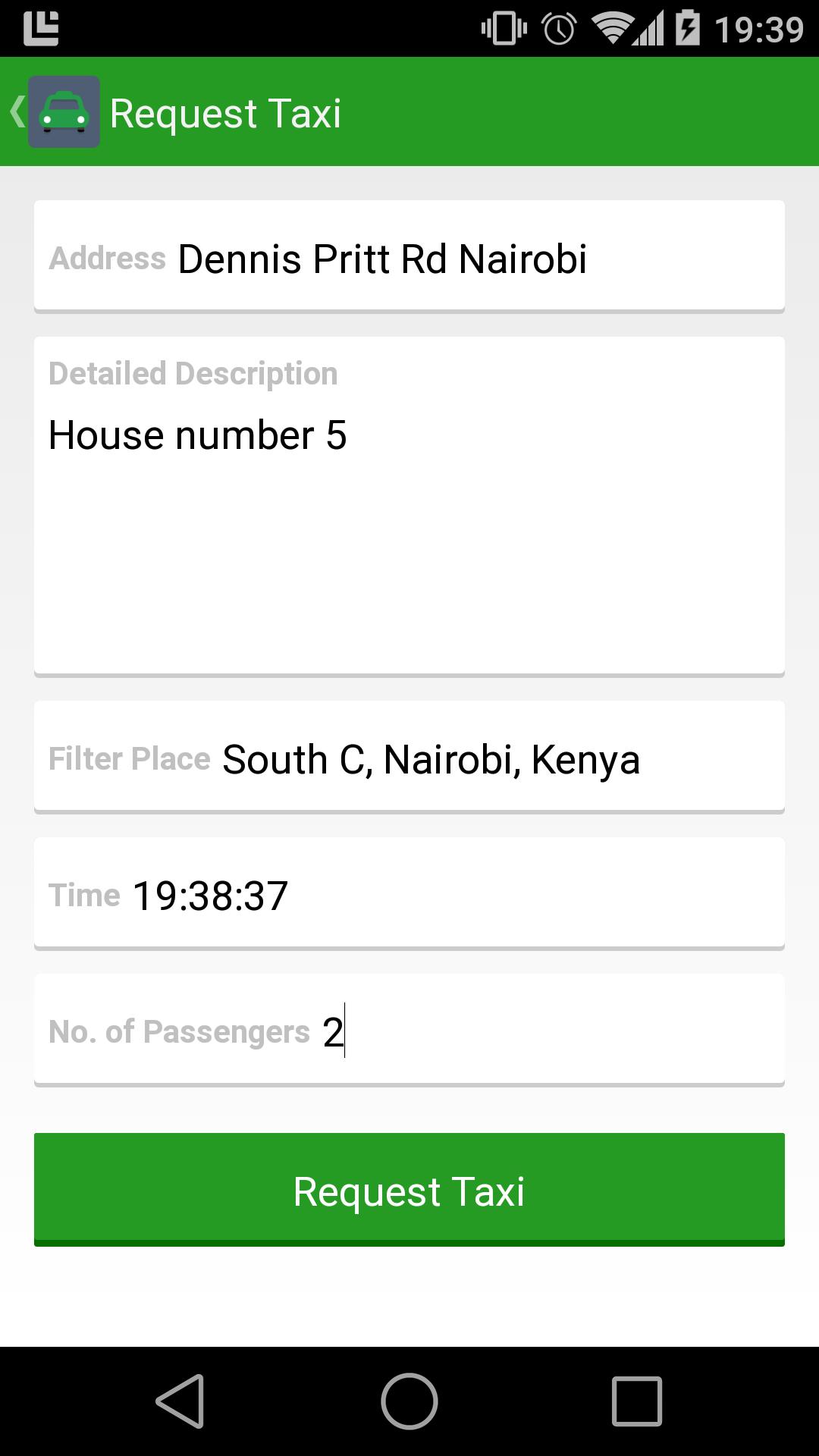Tap the Time field showing 19:38:37
Image resolution: width=819 pixels, height=1456 pixels.
pyautogui.click(x=409, y=893)
